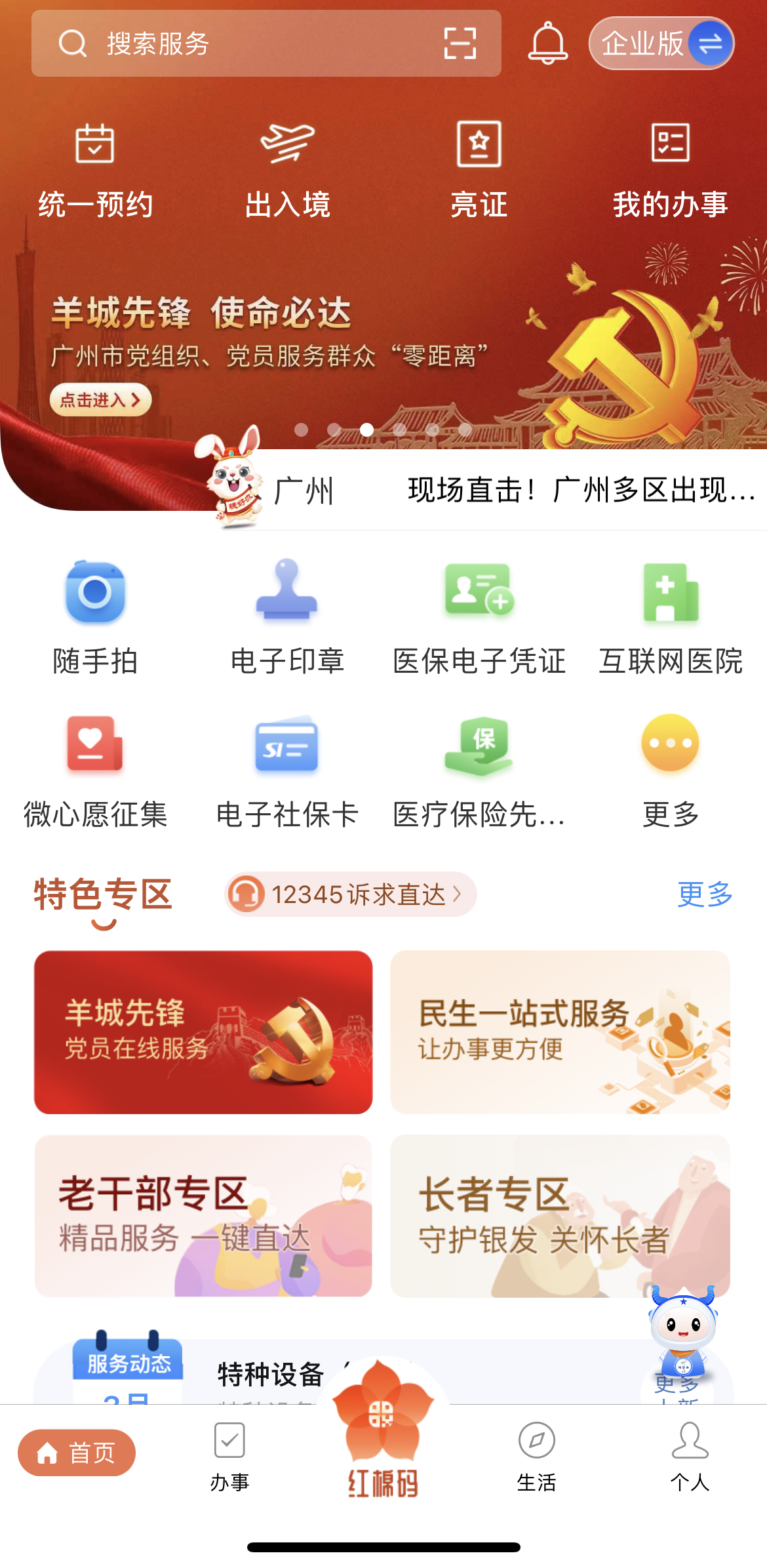Switch to 个人 tab
This screenshot has height=1568, width=767.
pyautogui.click(x=690, y=1456)
